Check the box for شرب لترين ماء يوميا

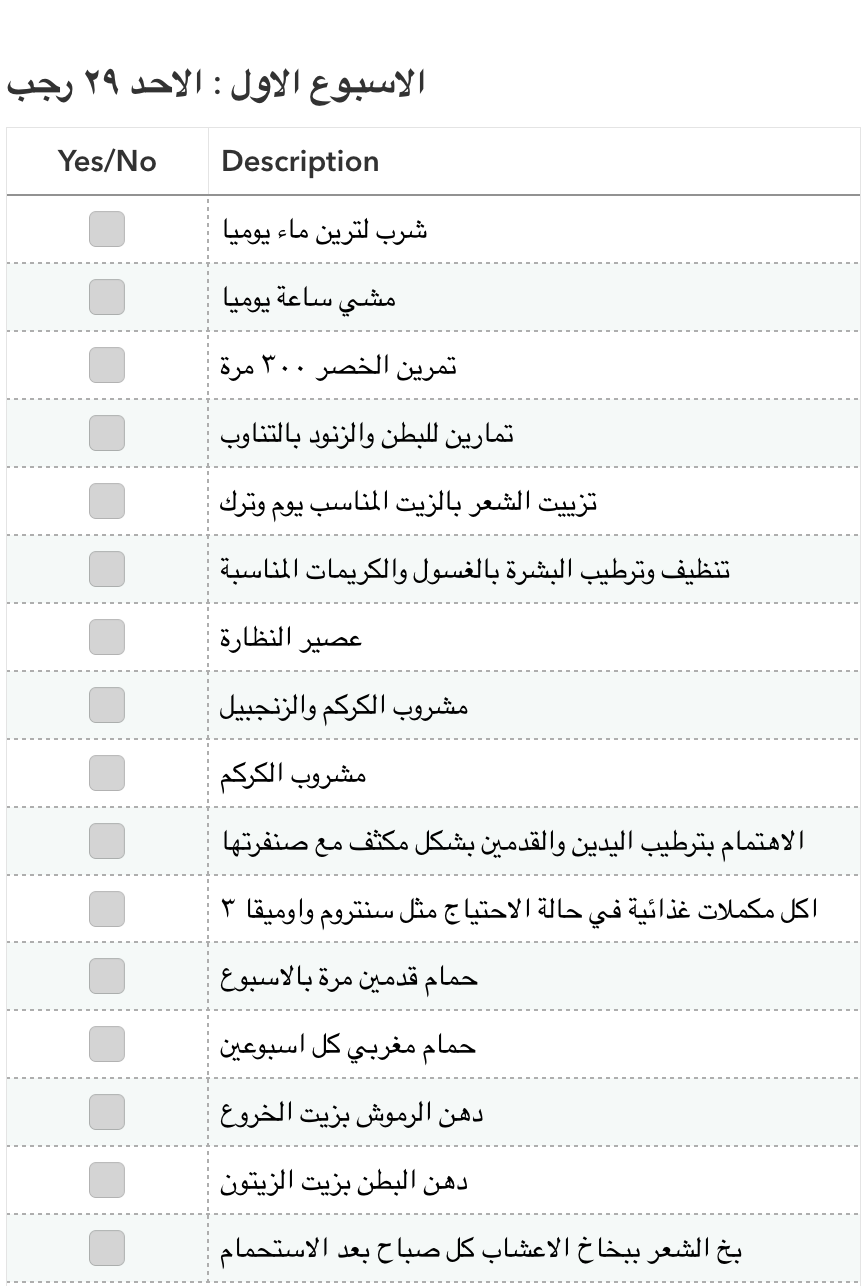pyautogui.click(x=107, y=229)
